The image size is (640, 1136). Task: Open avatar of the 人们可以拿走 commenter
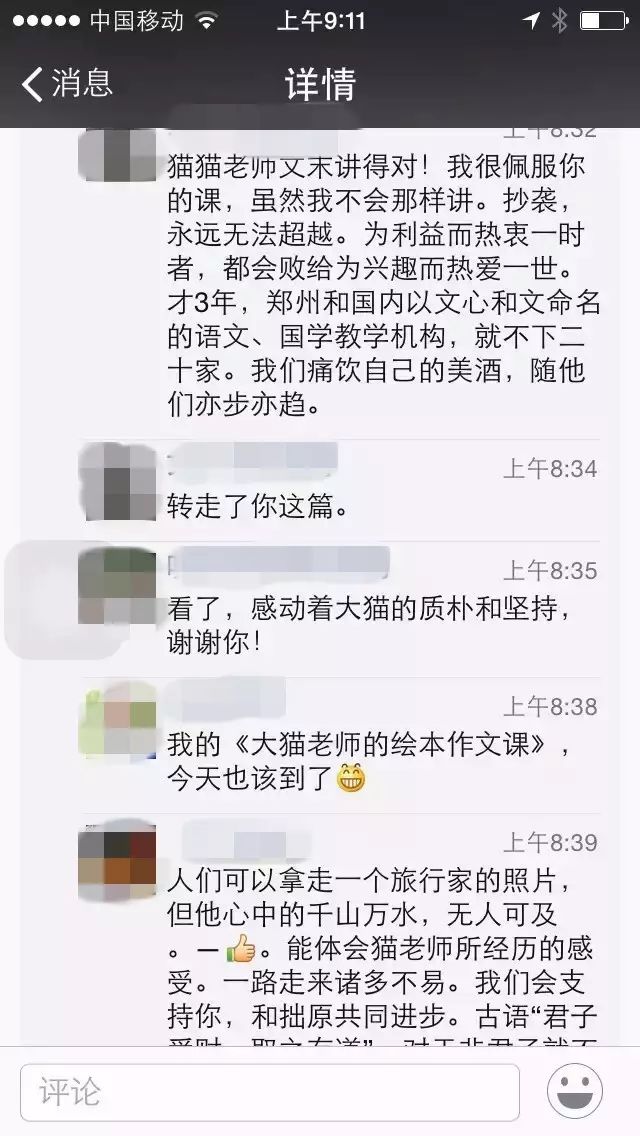click(x=117, y=860)
